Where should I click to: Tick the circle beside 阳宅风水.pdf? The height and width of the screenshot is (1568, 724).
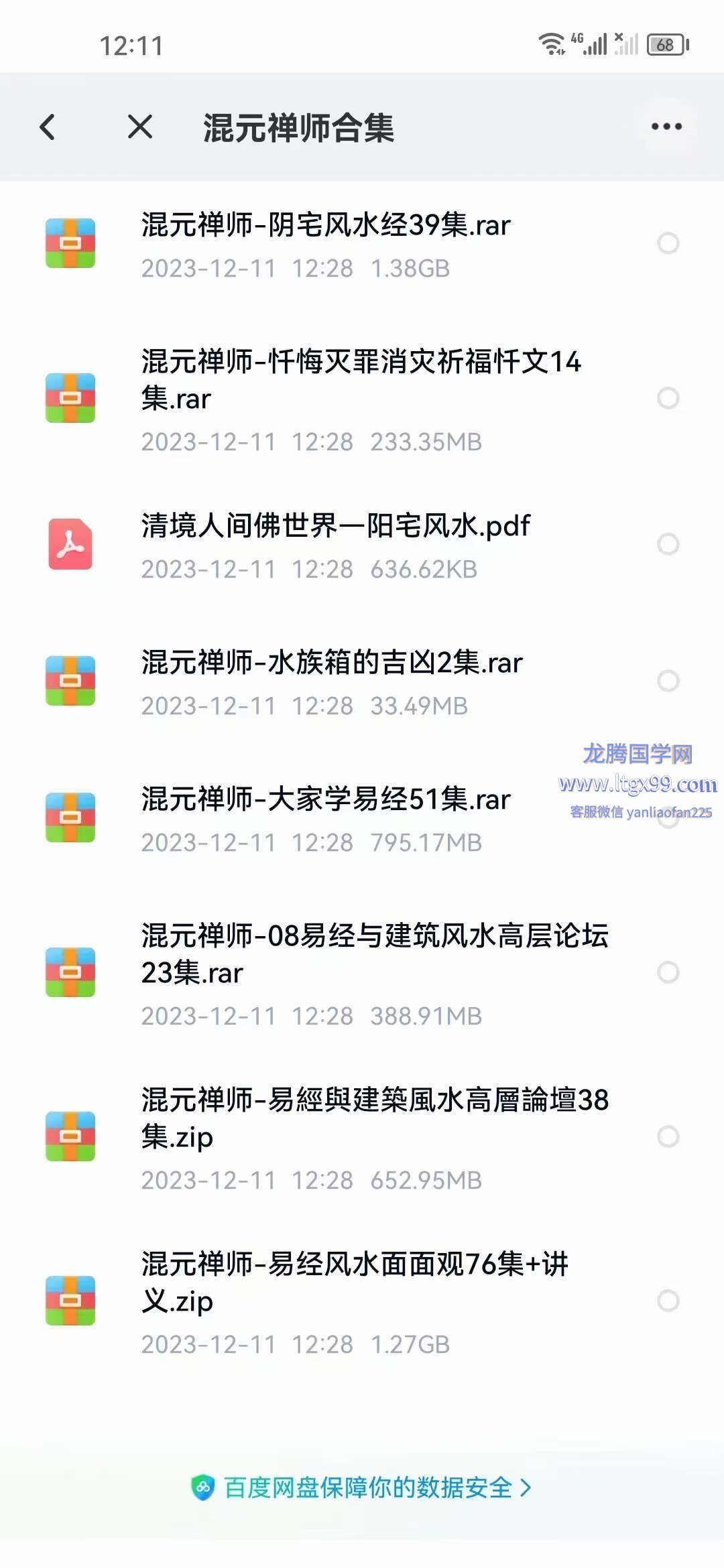point(668,544)
